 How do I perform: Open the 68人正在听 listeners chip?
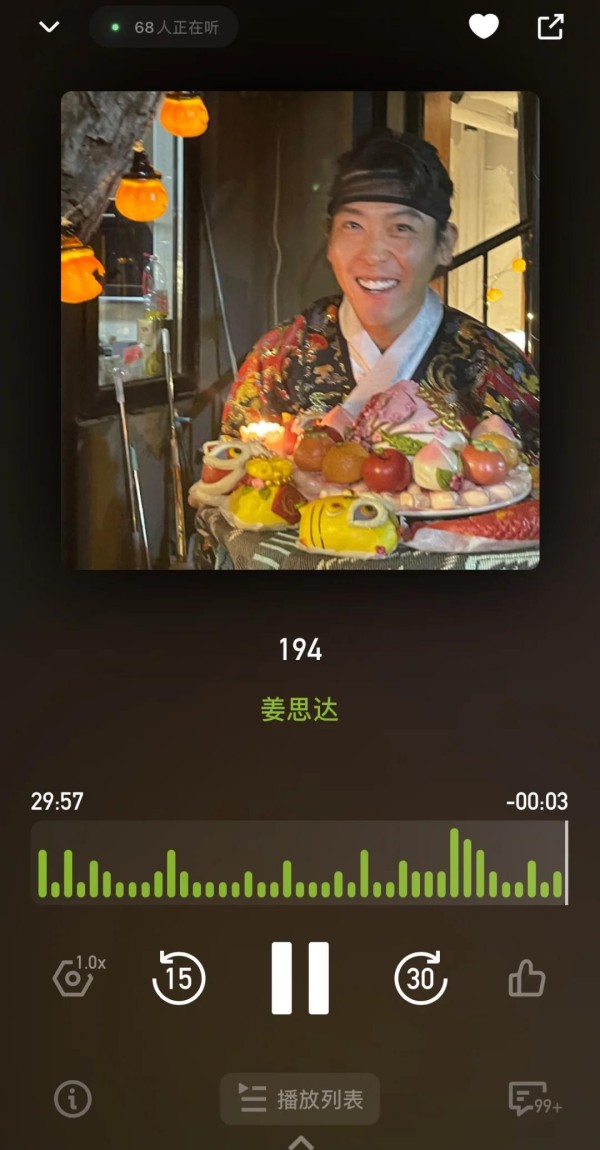164,27
